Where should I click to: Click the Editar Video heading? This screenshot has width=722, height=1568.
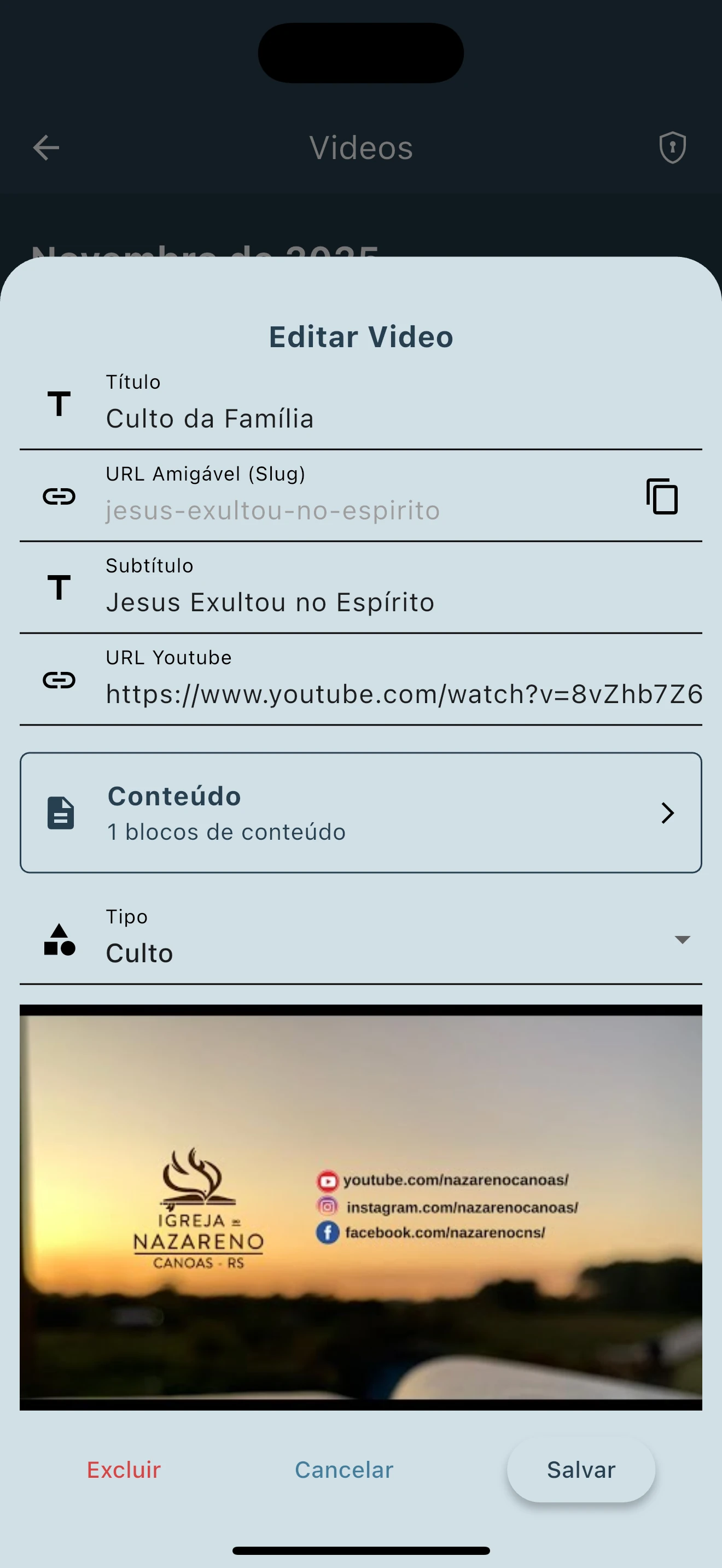(361, 336)
